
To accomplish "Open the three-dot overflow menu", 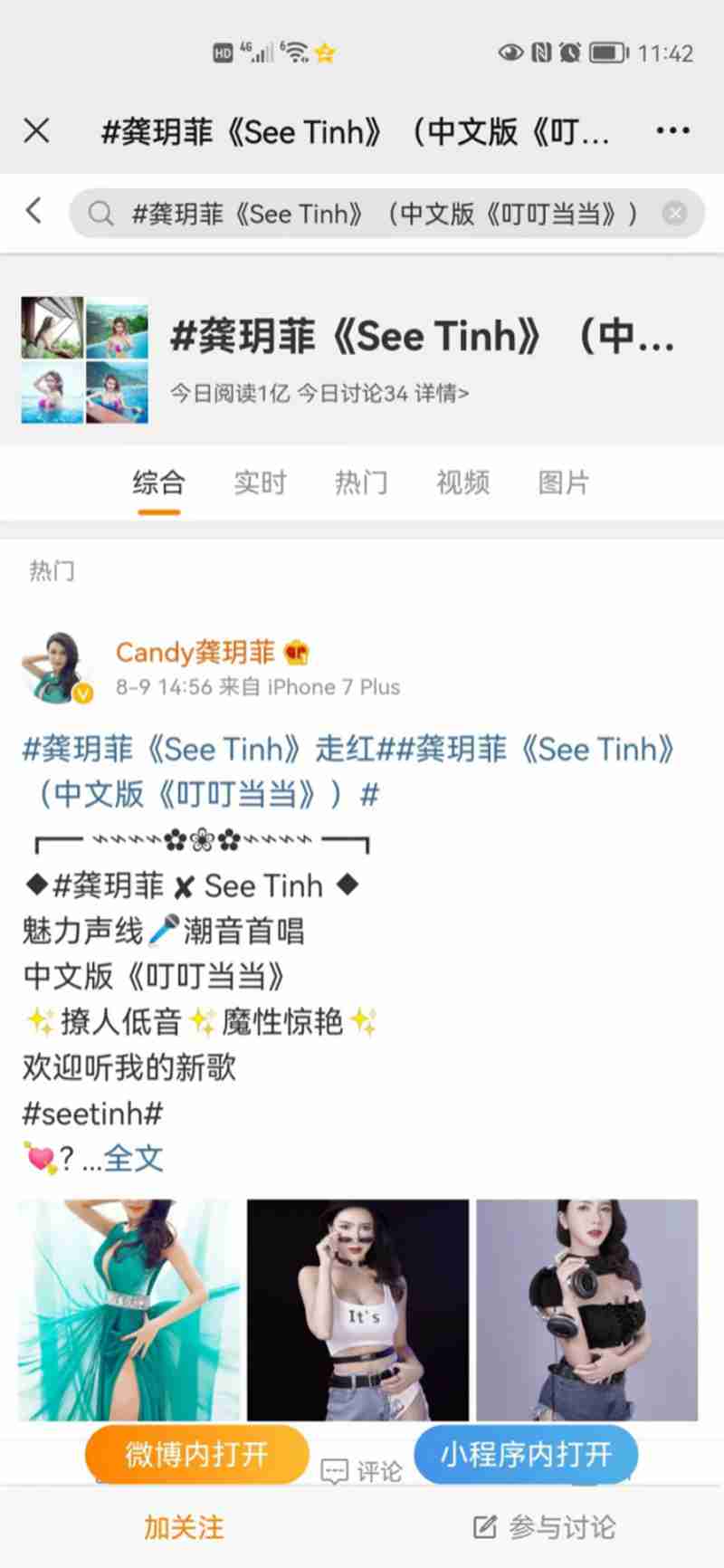I will pos(672,131).
